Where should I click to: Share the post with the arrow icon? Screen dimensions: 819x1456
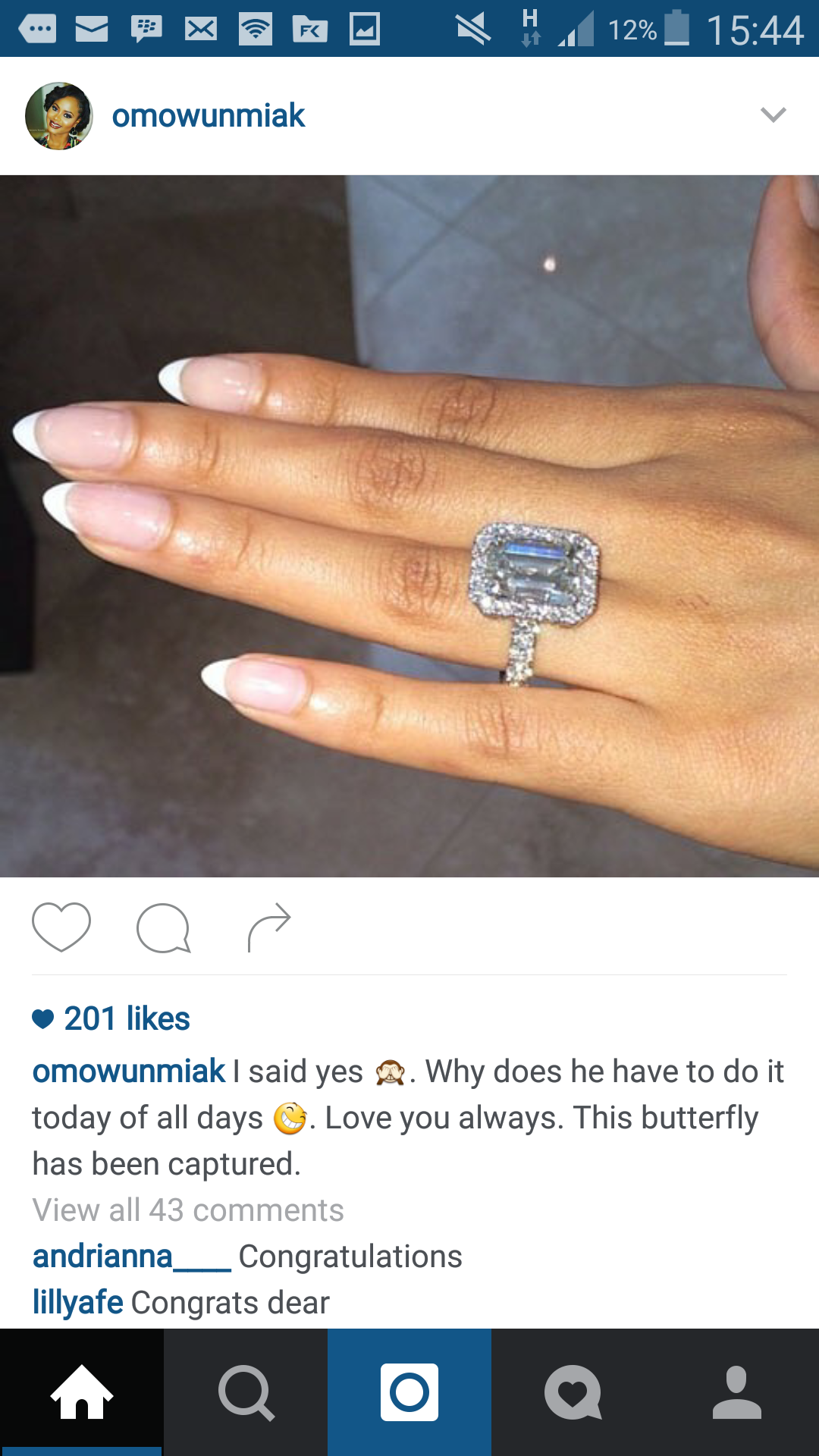tap(269, 927)
